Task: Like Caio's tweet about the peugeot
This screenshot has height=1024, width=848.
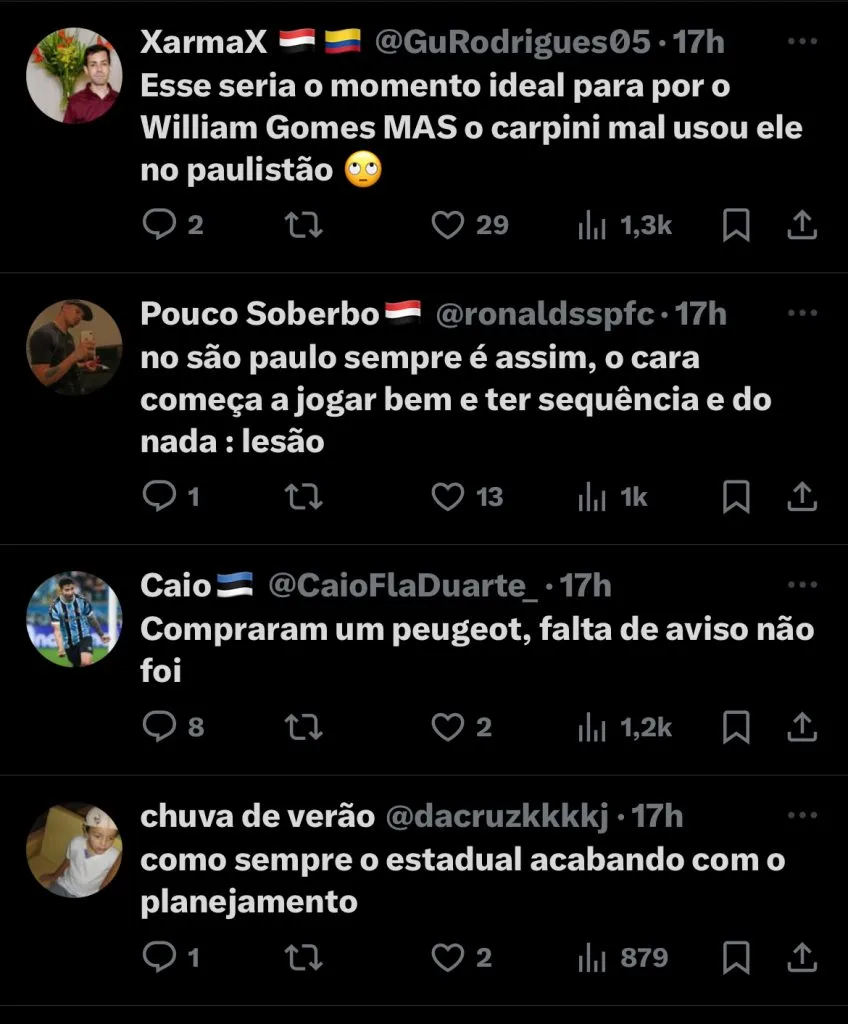Action: pos(448,727)
